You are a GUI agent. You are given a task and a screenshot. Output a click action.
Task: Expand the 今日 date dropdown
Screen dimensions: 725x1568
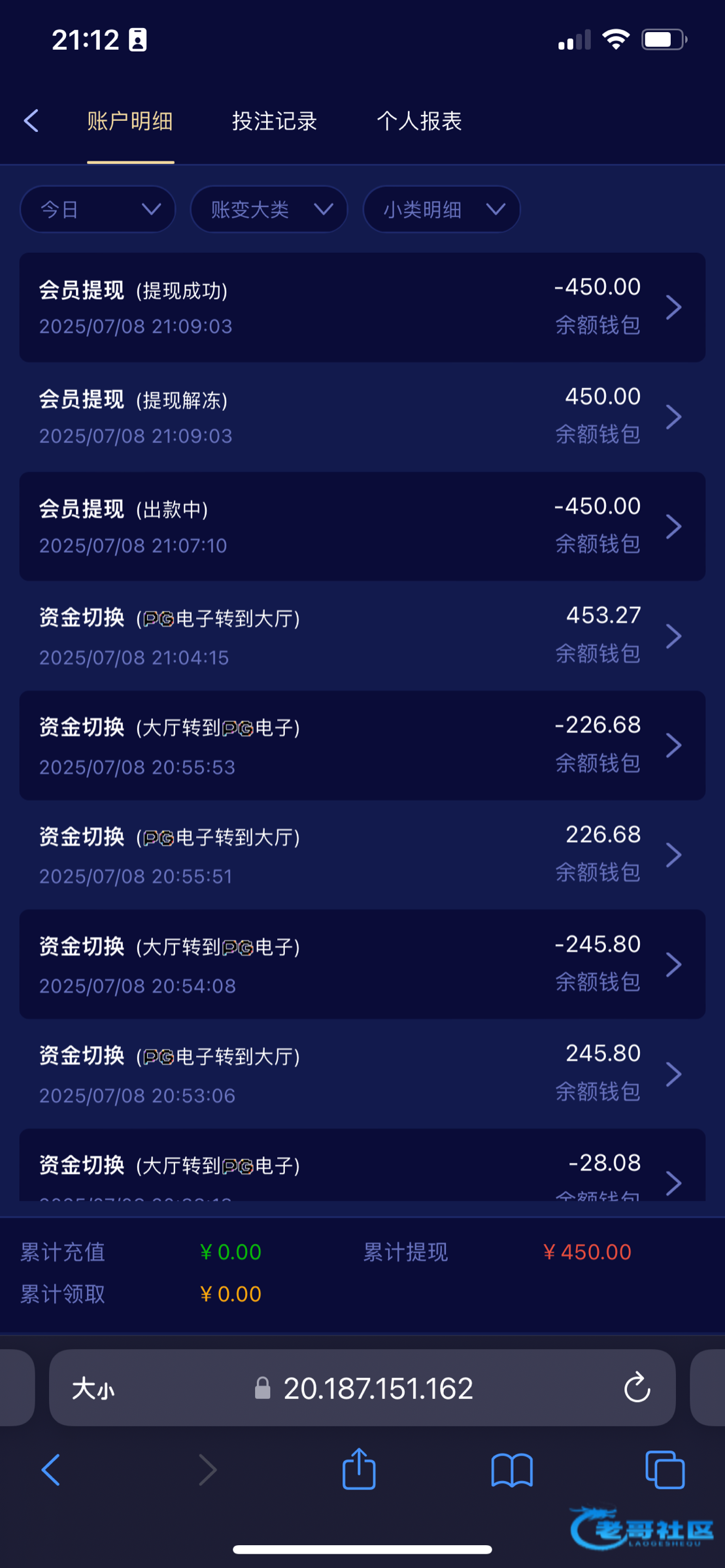pos(98,209)
